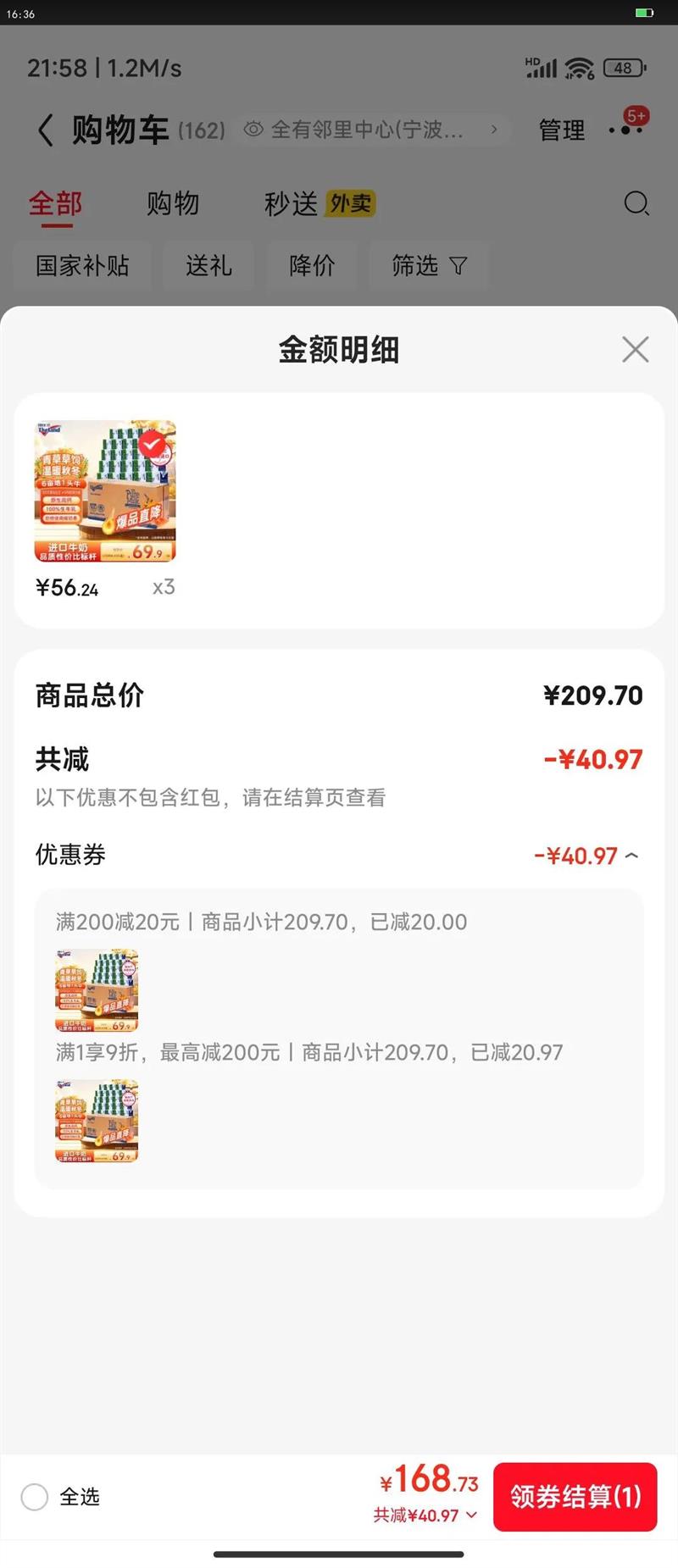Tap 领券结算(1) to check out
Viewport: 678px width, 1568px height.
575,1496
